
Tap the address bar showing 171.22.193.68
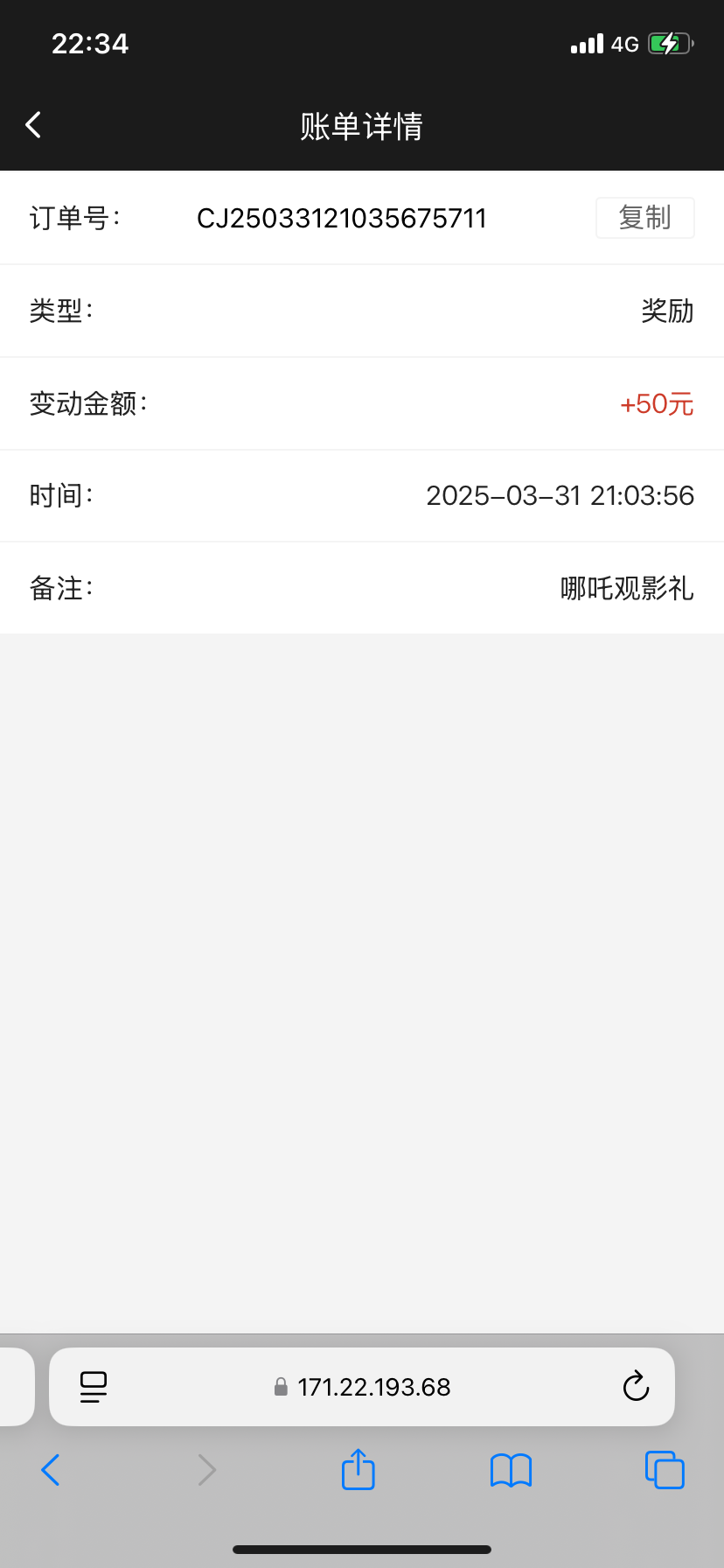point(362,1387)
